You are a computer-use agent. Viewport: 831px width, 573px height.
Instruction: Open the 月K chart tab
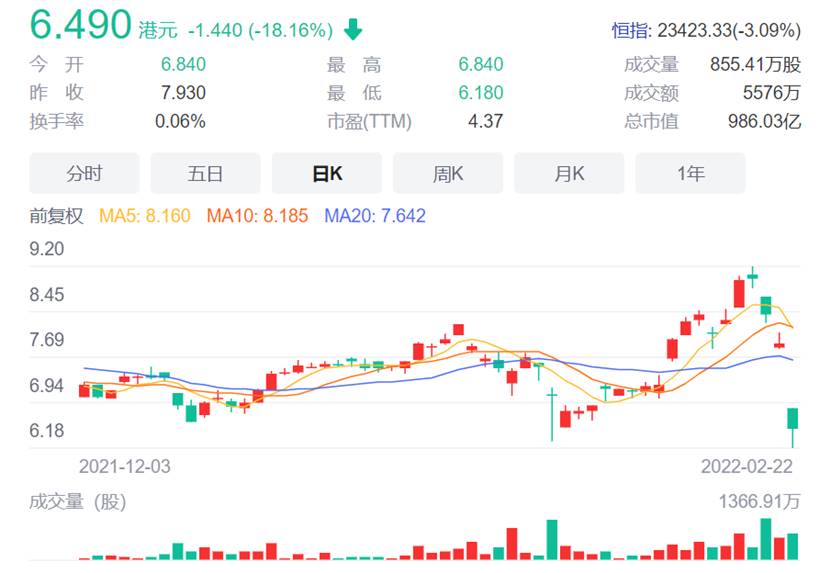tap(569, 173)
